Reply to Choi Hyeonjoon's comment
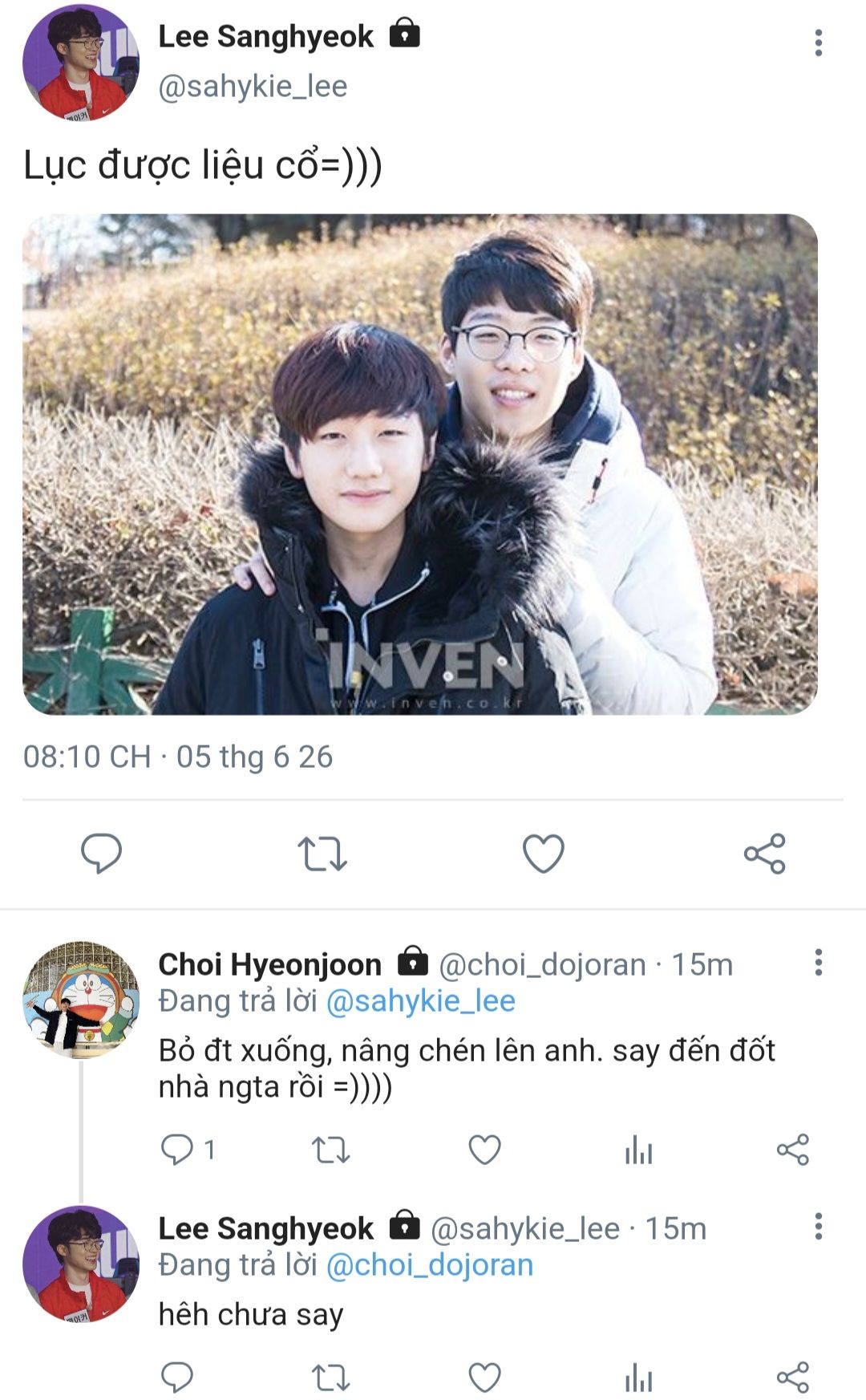Image resolution: width=866 pixels, height=1400 pixels. point(177,1150)
